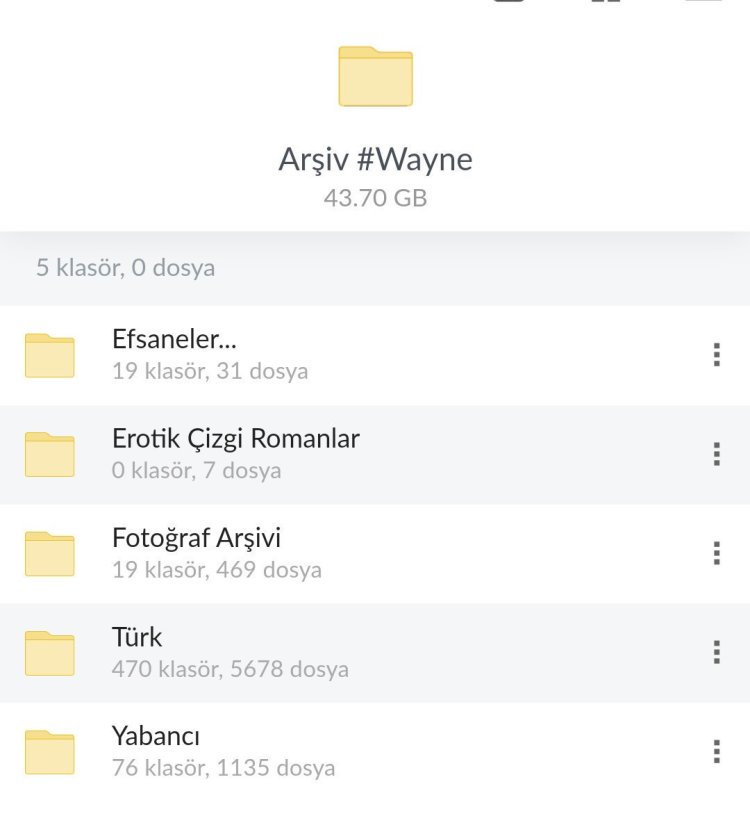Open the Efsaneler... folder

(x=174, y=340)
